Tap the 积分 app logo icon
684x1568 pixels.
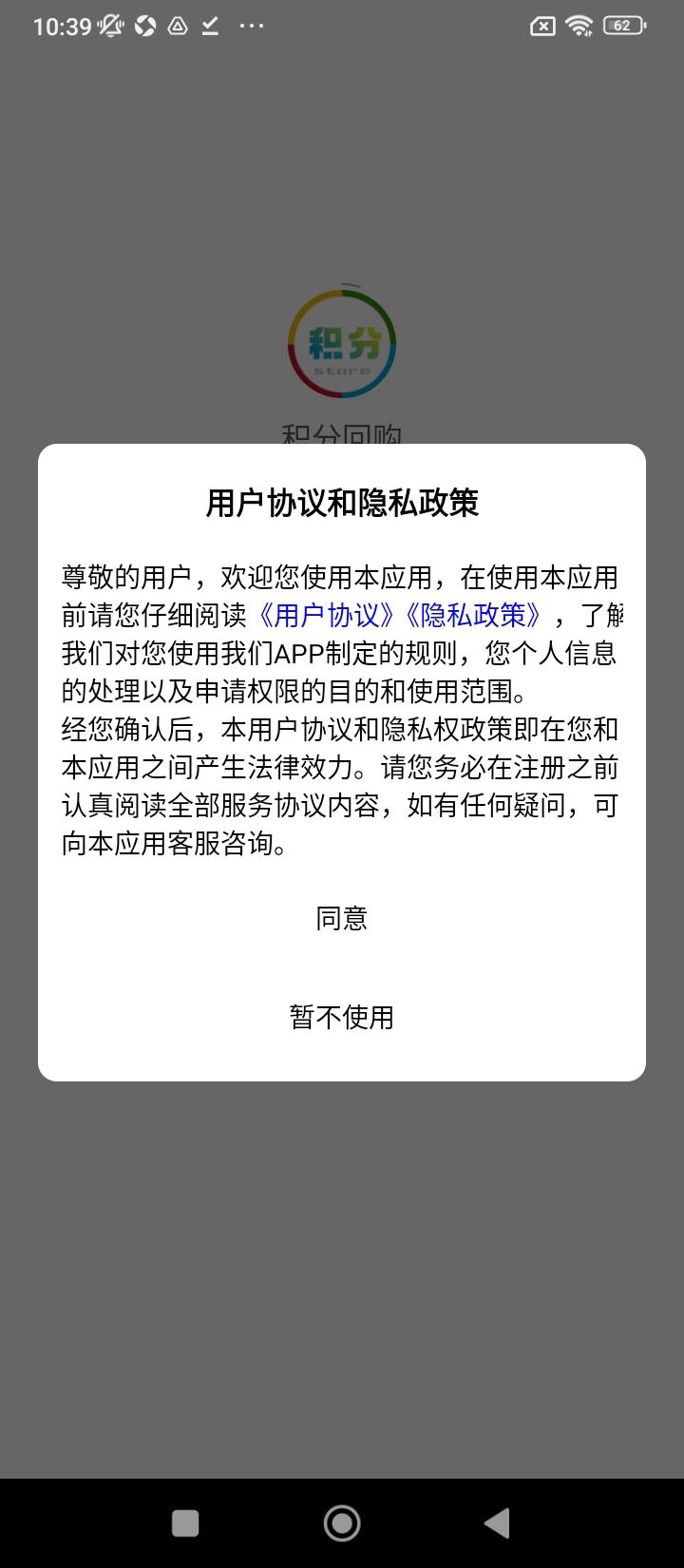(340, 344)
